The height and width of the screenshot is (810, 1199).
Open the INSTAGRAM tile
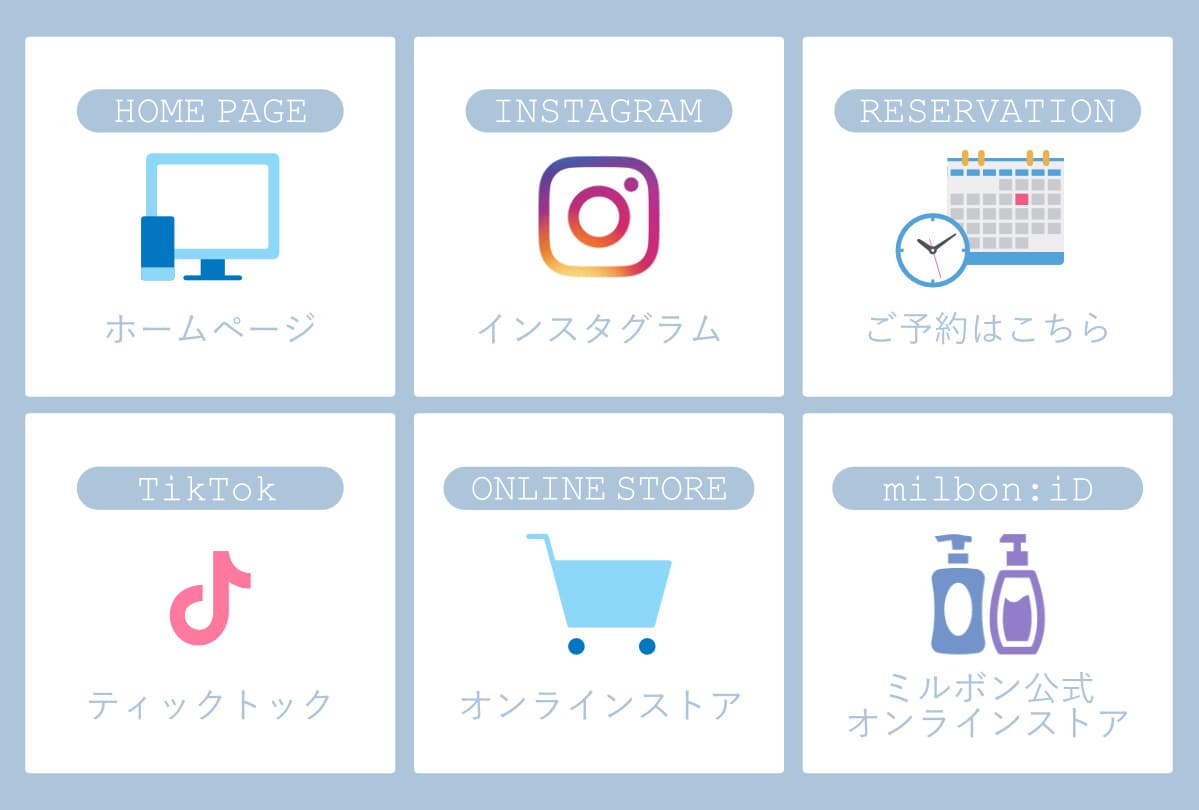(598, 217)
